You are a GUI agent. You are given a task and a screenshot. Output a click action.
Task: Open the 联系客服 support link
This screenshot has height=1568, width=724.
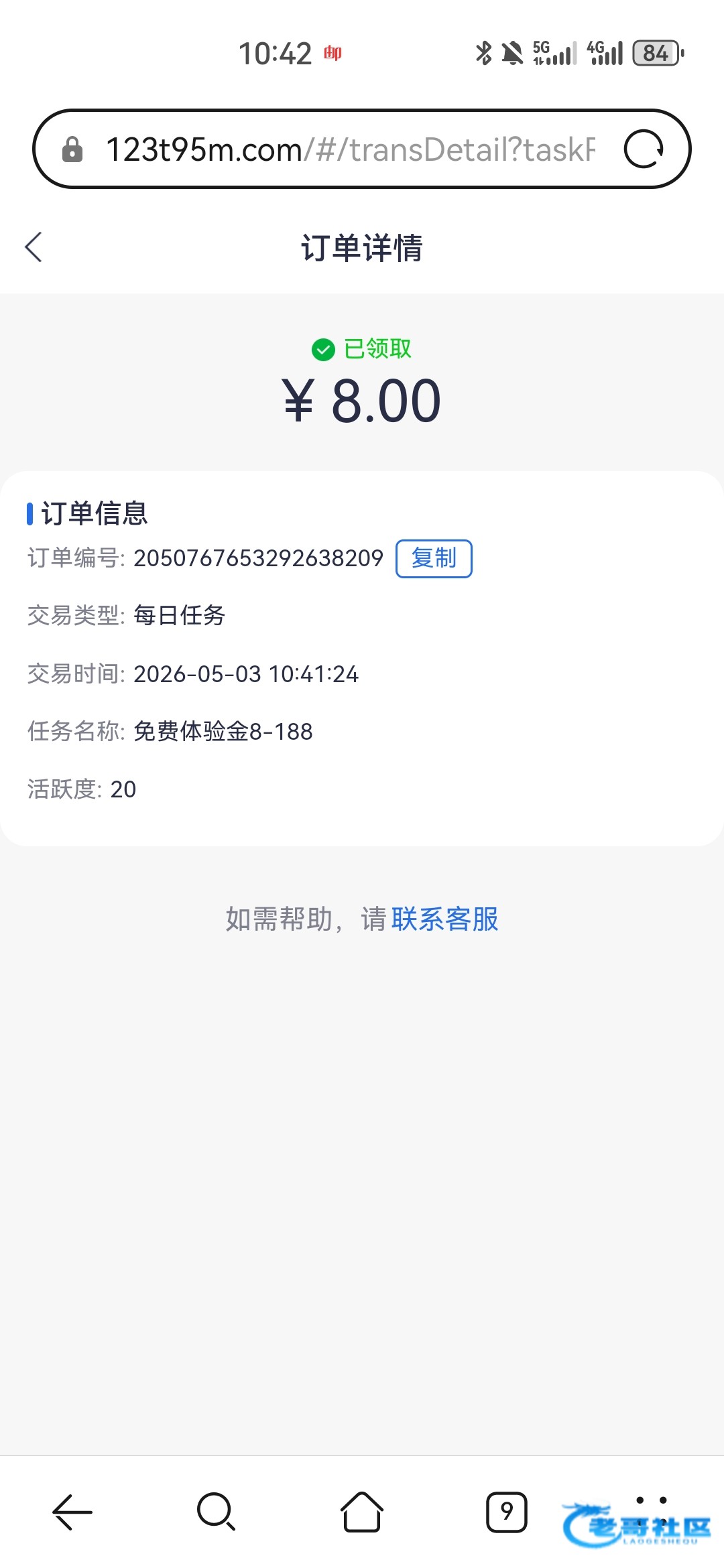[444, 919]
